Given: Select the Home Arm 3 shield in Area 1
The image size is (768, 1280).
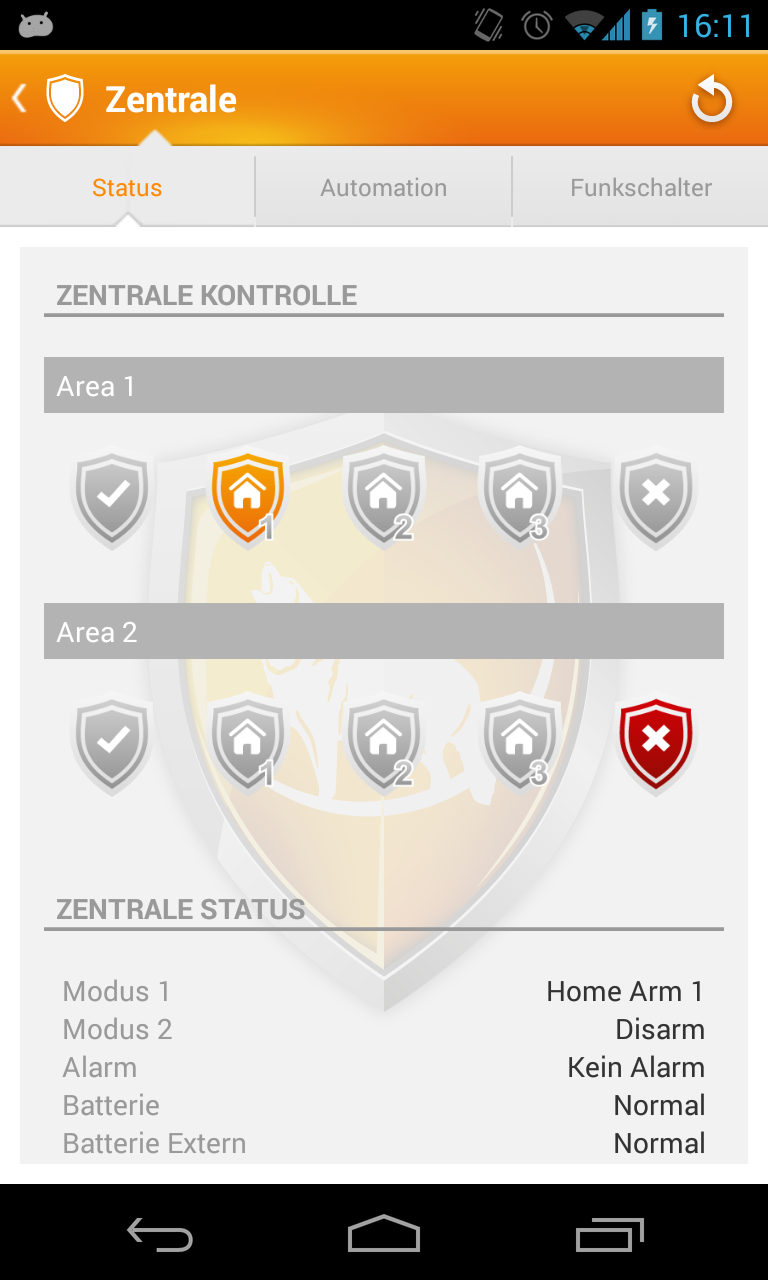Looking at the screenshot, I should tap(519, 492).
